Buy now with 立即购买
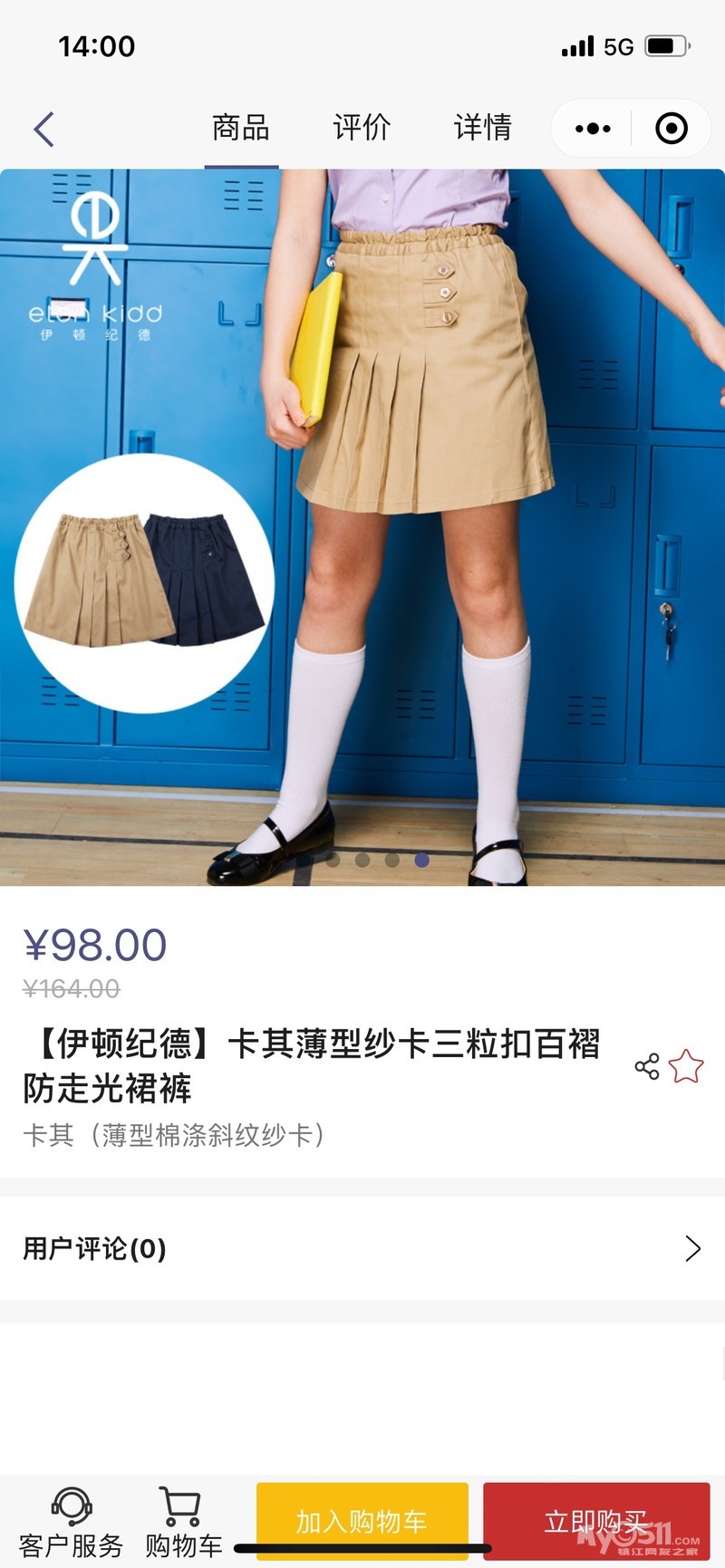 click(595, 1521)
